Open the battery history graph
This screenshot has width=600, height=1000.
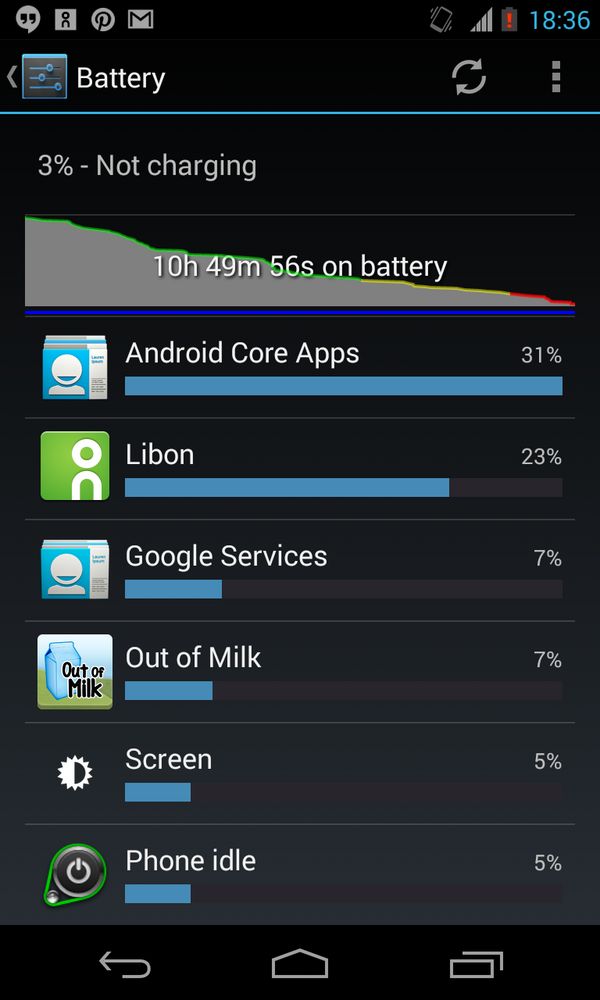tap(300, 265)
